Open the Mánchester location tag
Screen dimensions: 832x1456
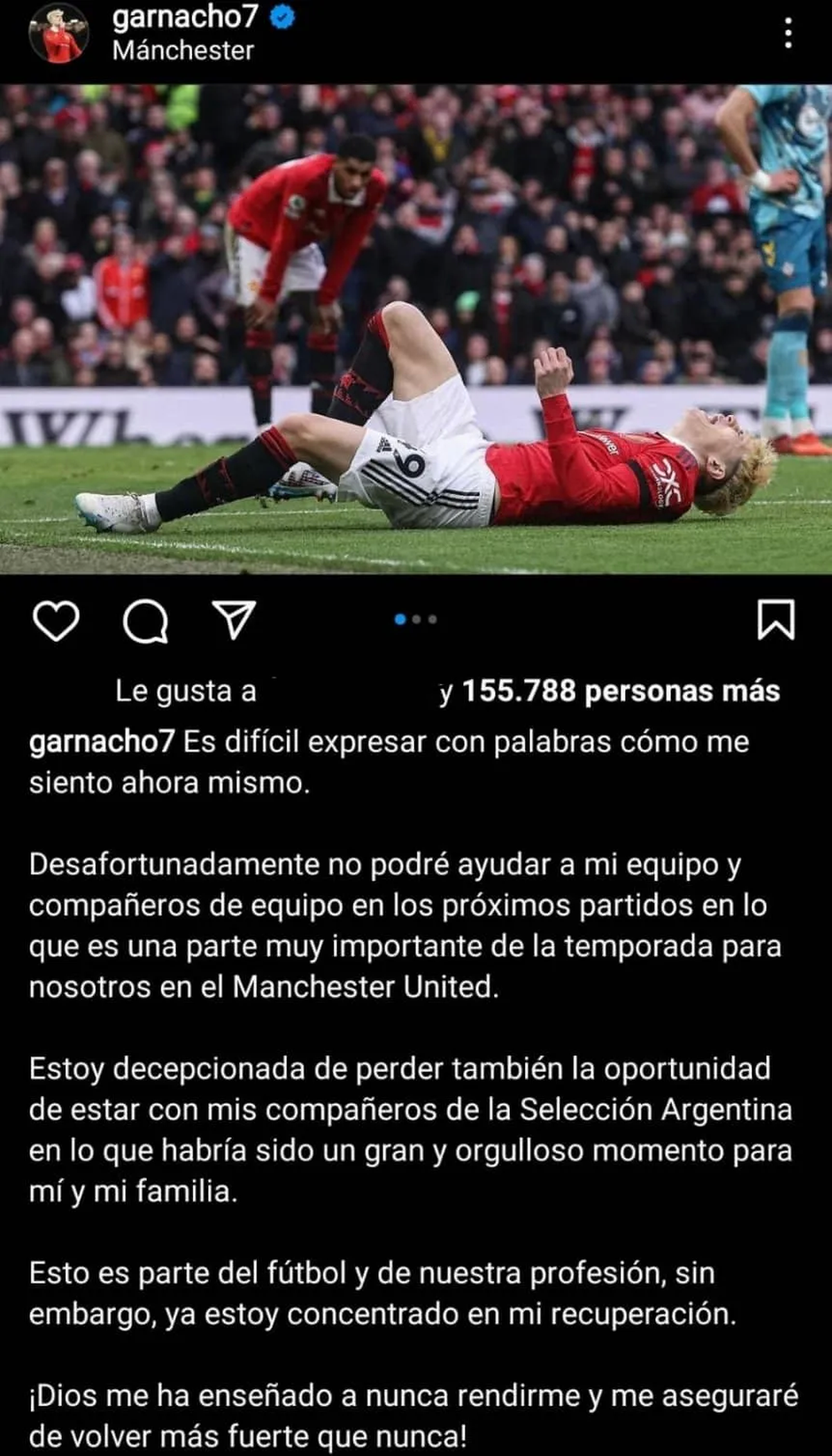pos(184,49)
